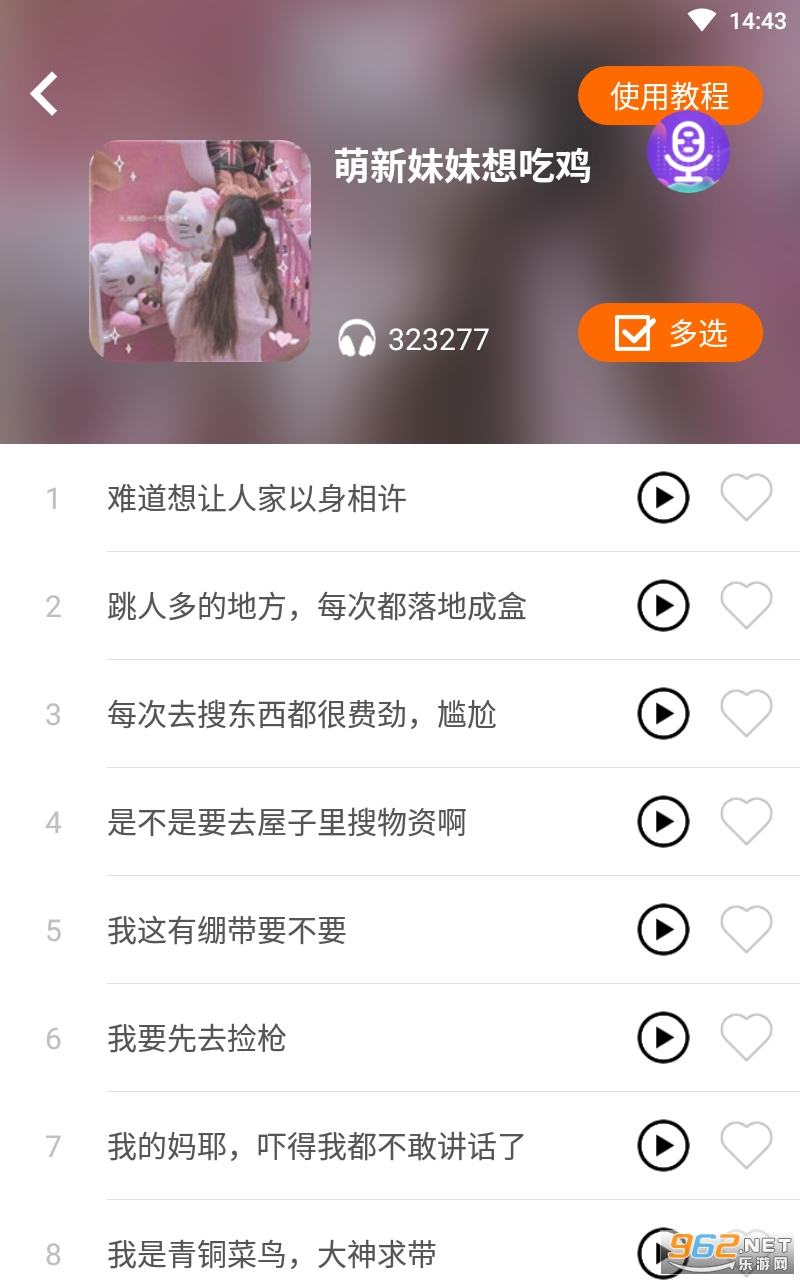The height and width of the screenshot is (1280, 800).
Task: Favorite the clip 我这有绷带要不要
Action: point(746,930)
